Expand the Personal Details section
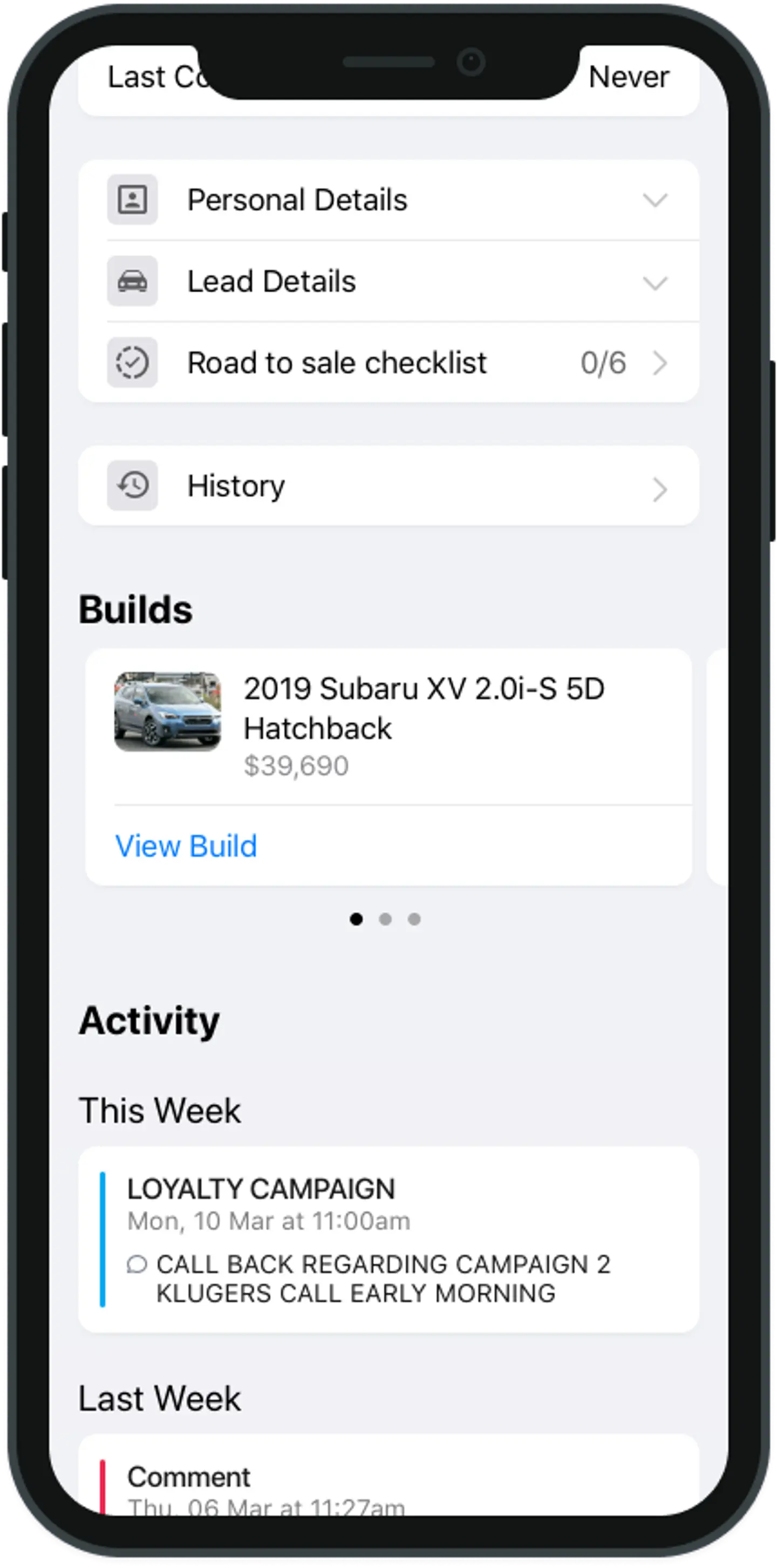Viewport: 777px width, 1568px height. [388, 200]
